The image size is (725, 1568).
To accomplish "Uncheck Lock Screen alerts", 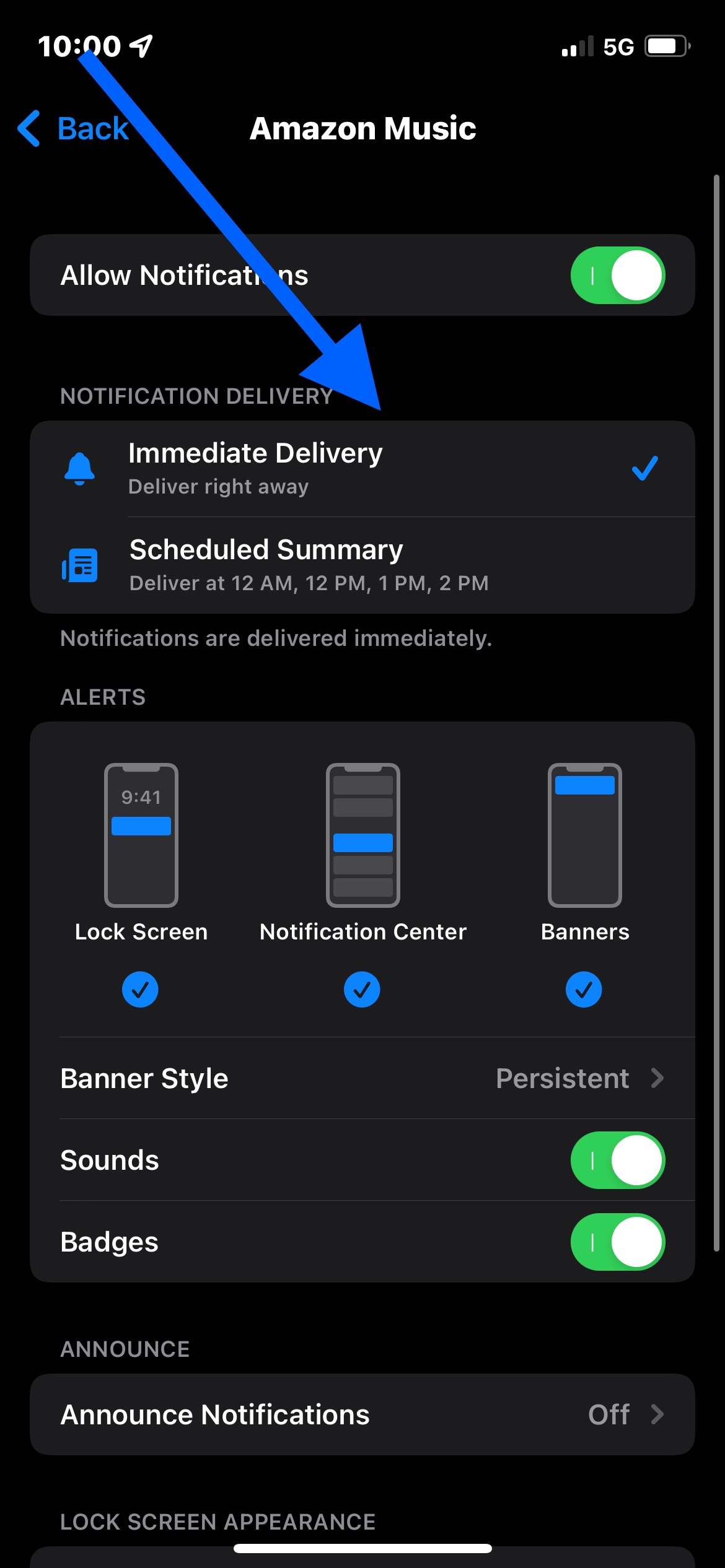I will coord(141,989).
